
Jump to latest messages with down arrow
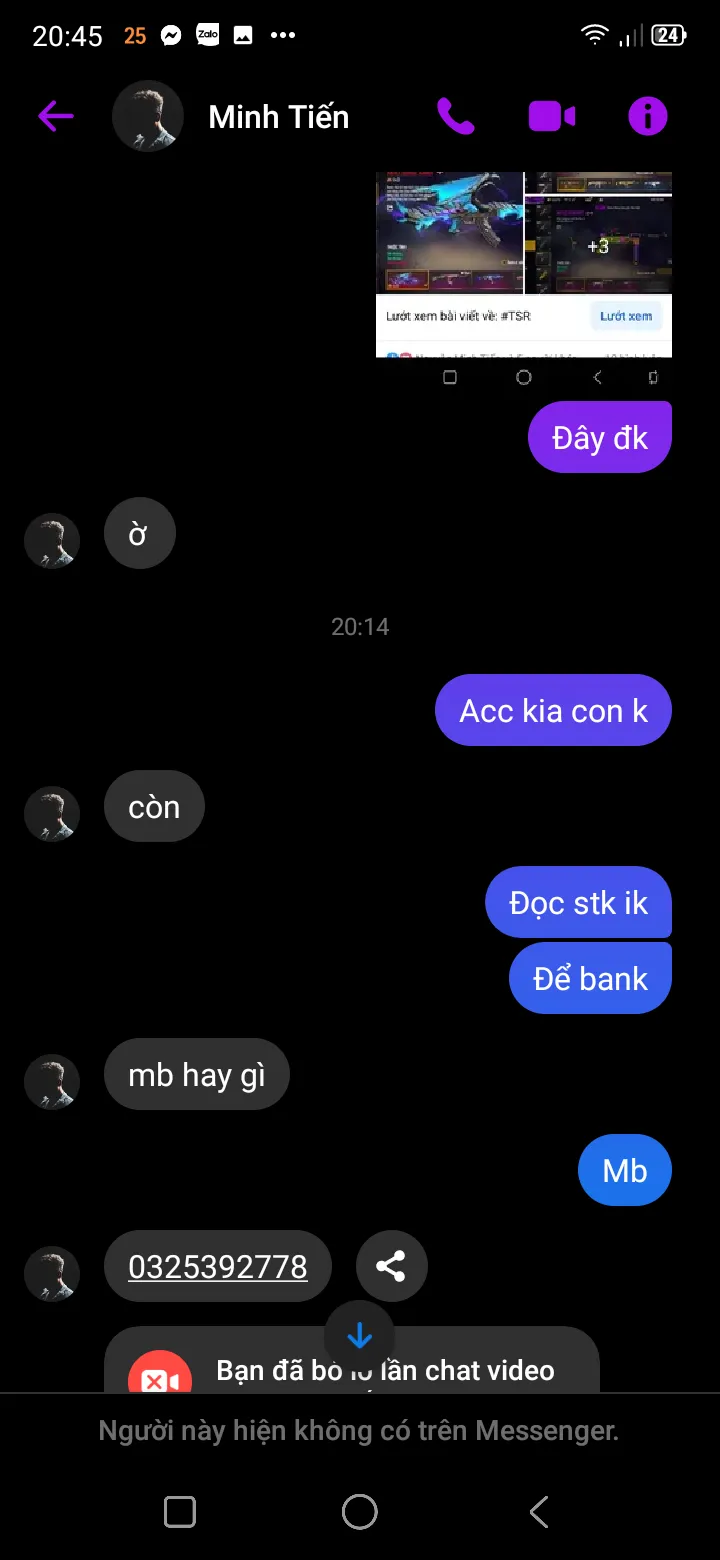click(x=359, y=1336)
